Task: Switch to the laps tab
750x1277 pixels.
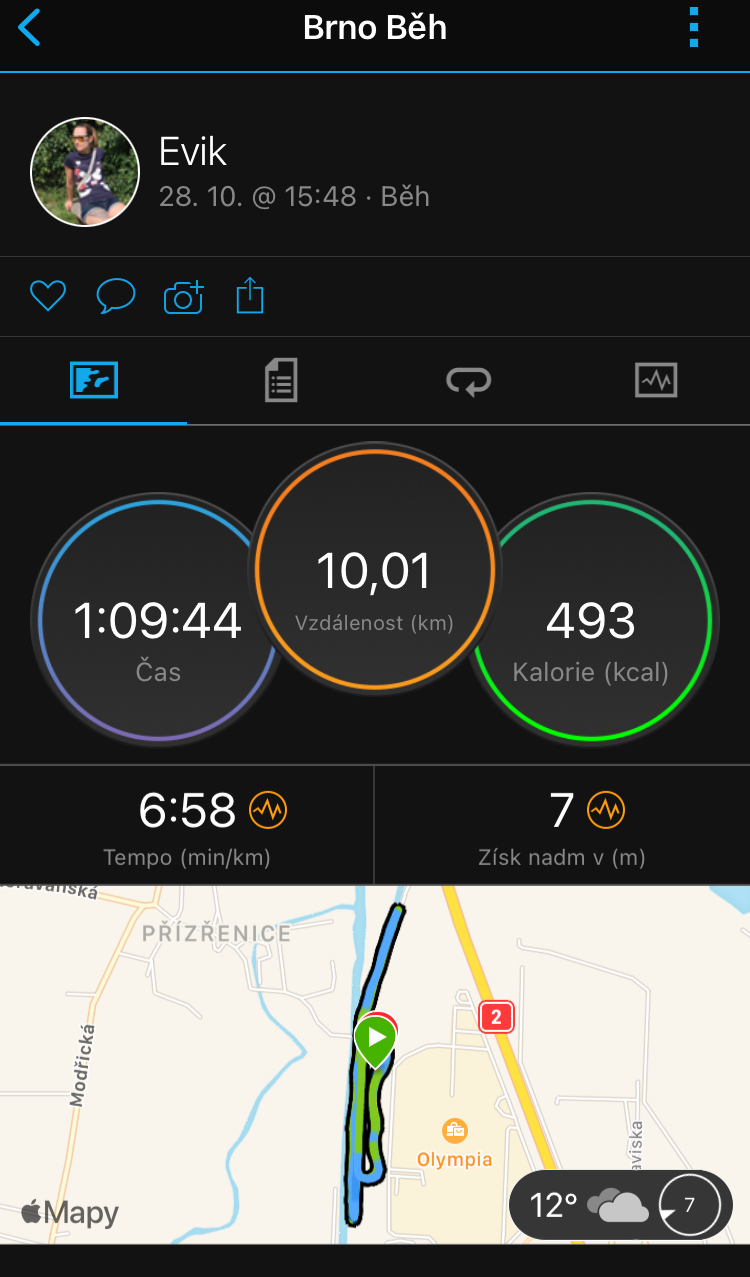Action: click(x=468, y=381)
